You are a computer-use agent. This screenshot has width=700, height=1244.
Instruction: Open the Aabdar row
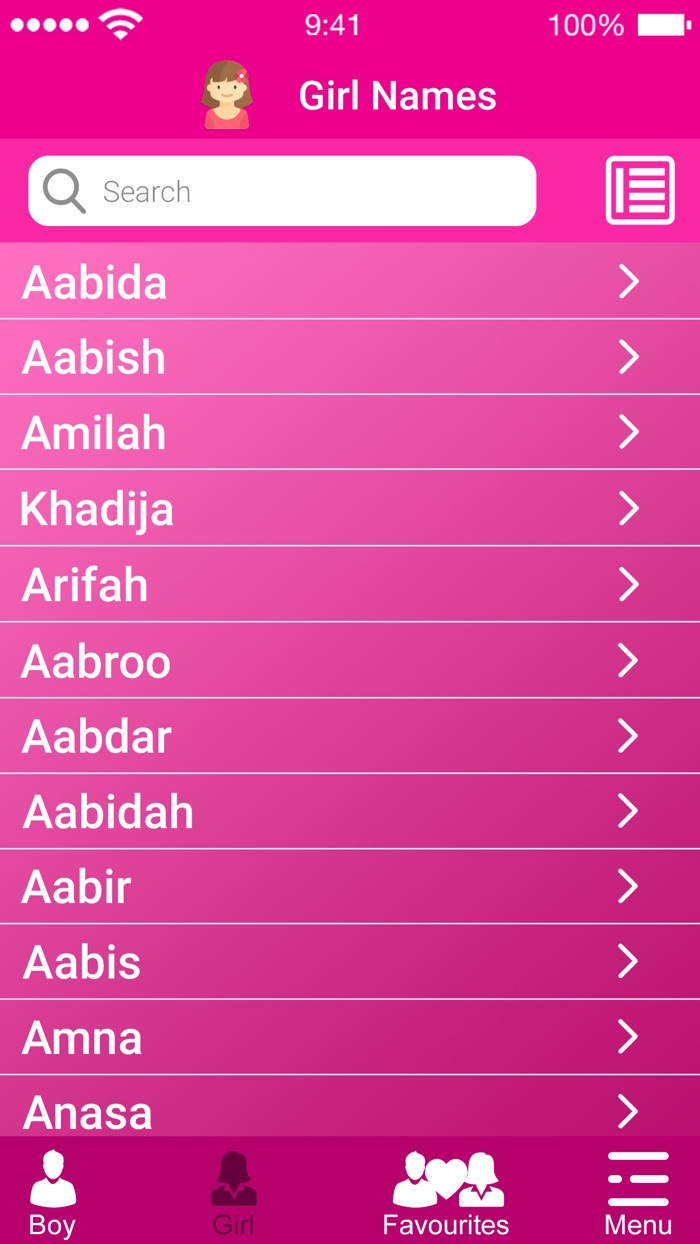[x=350, y=737]
